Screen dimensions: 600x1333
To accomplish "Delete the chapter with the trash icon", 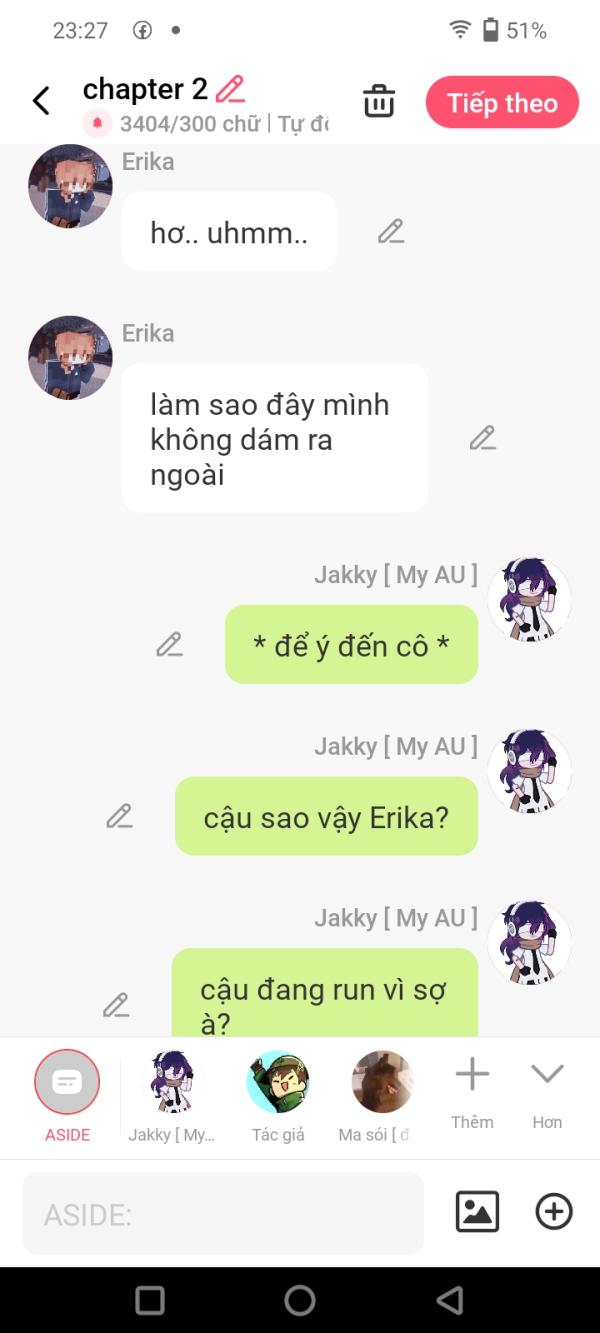I will coord(379,101).
